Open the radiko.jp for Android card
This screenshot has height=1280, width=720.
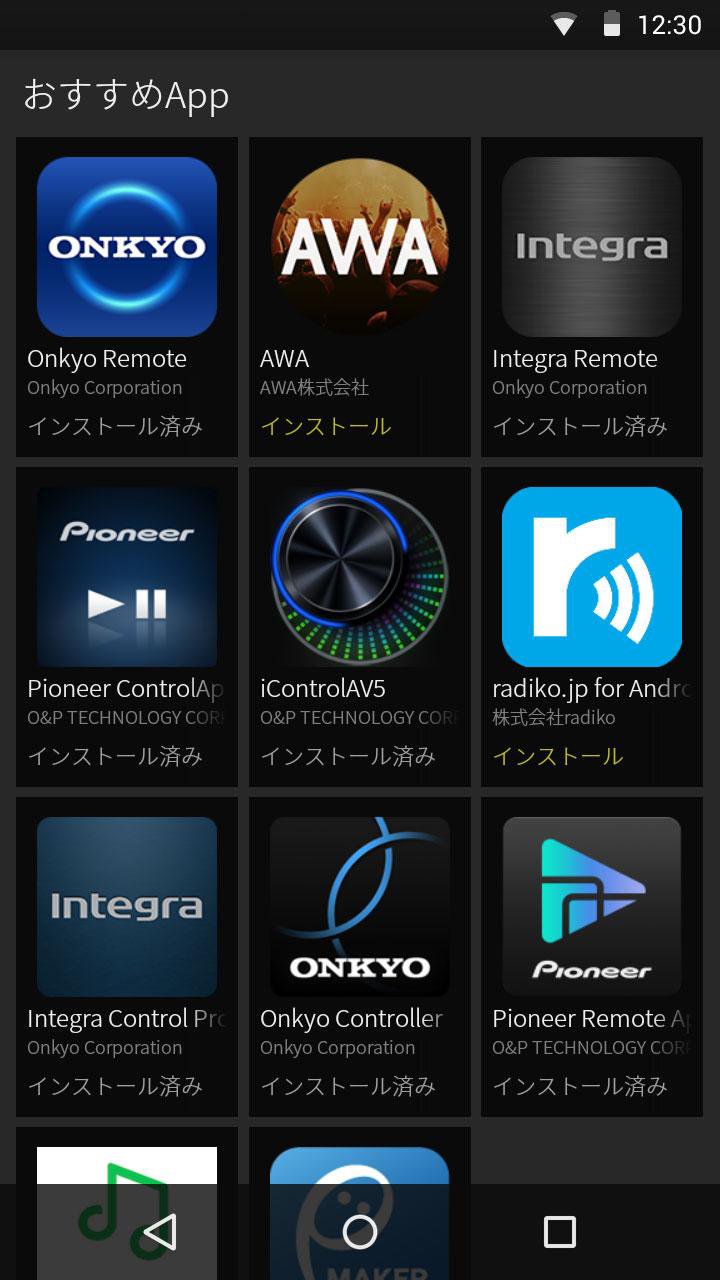(x=591, y=627)
